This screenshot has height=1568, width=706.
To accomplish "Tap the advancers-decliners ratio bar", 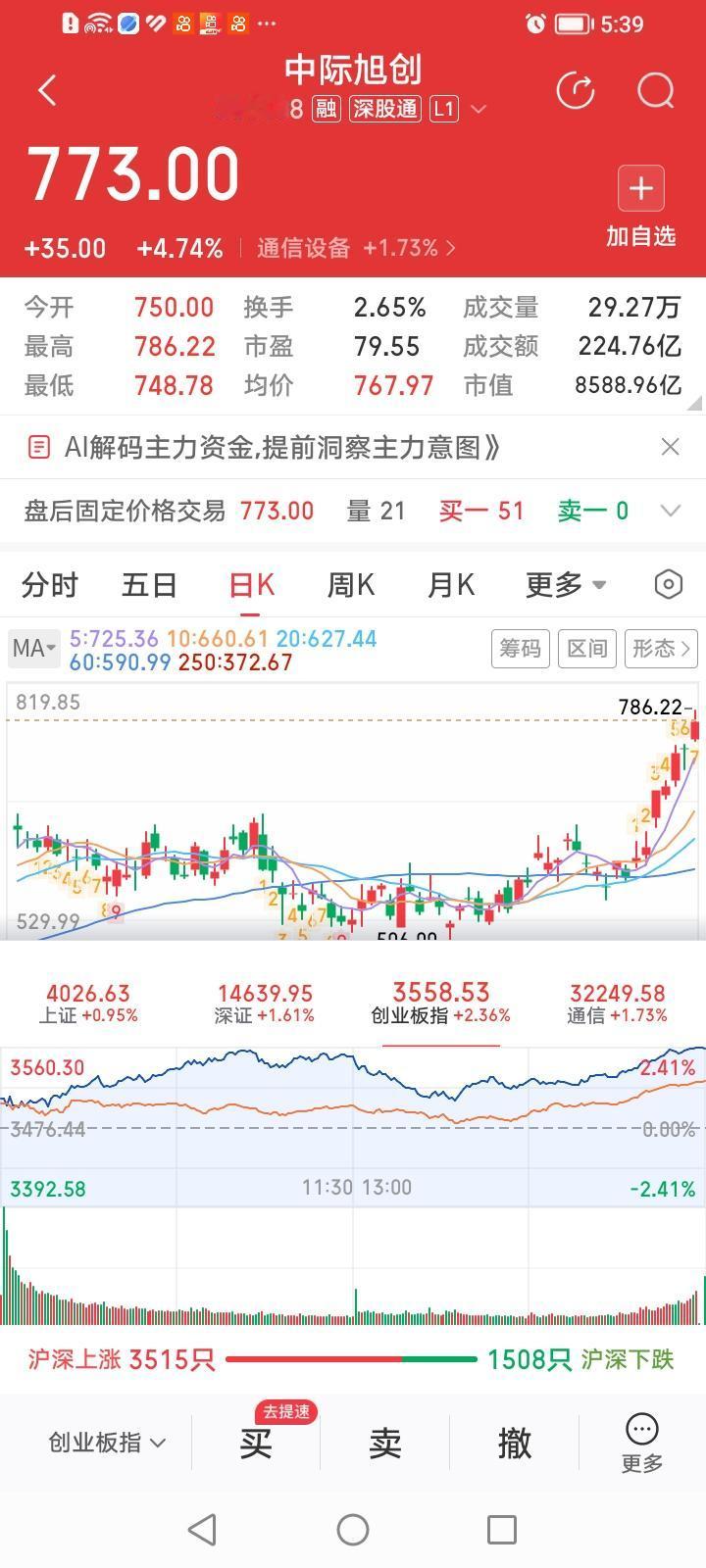I will pos(353,1359).
